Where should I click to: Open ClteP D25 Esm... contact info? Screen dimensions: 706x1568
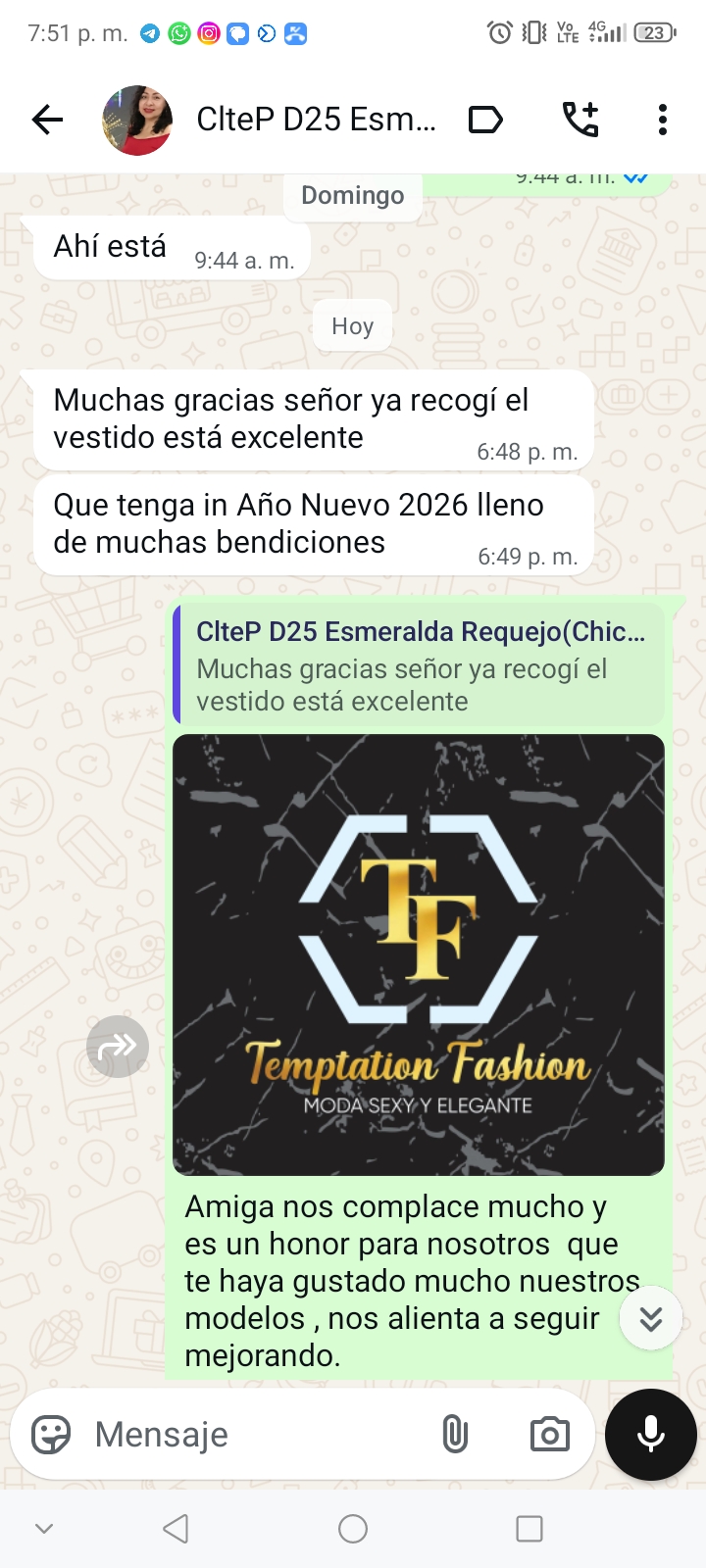pos(316,120)
